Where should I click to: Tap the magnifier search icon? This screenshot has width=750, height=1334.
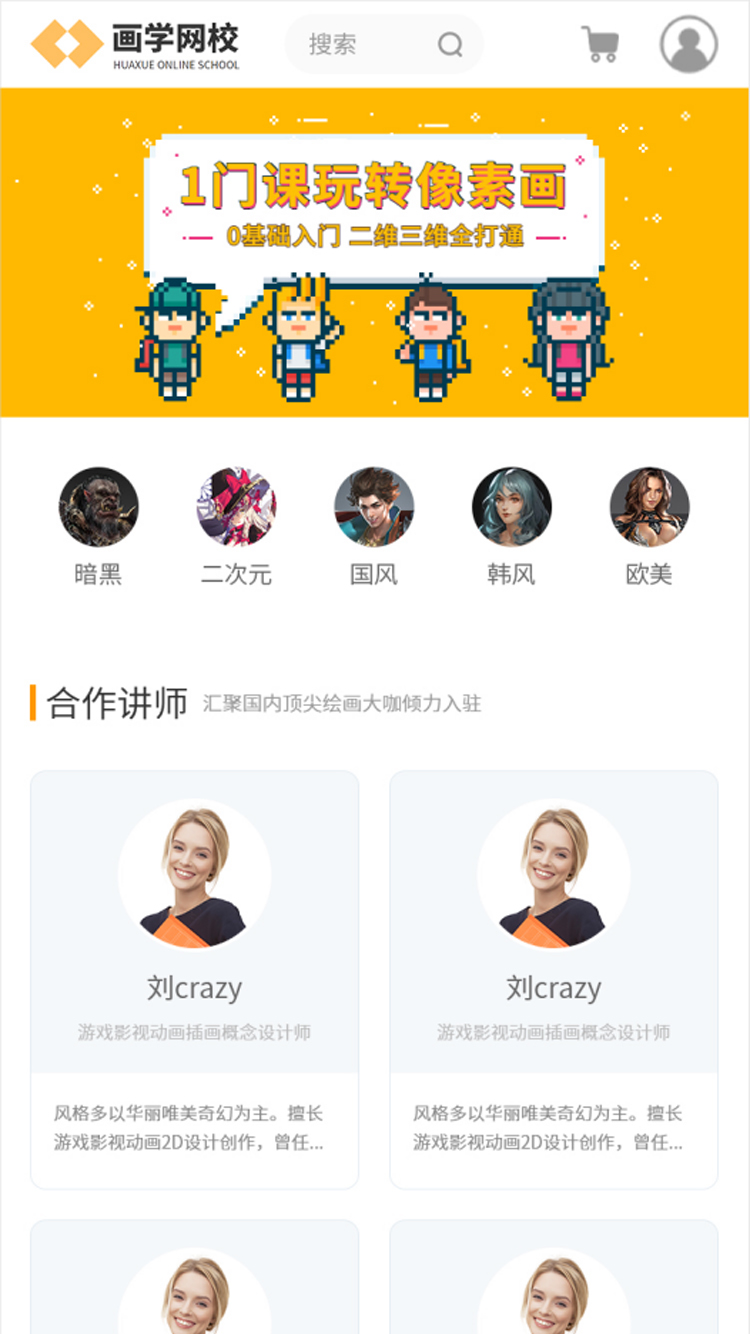coord(450,45)
